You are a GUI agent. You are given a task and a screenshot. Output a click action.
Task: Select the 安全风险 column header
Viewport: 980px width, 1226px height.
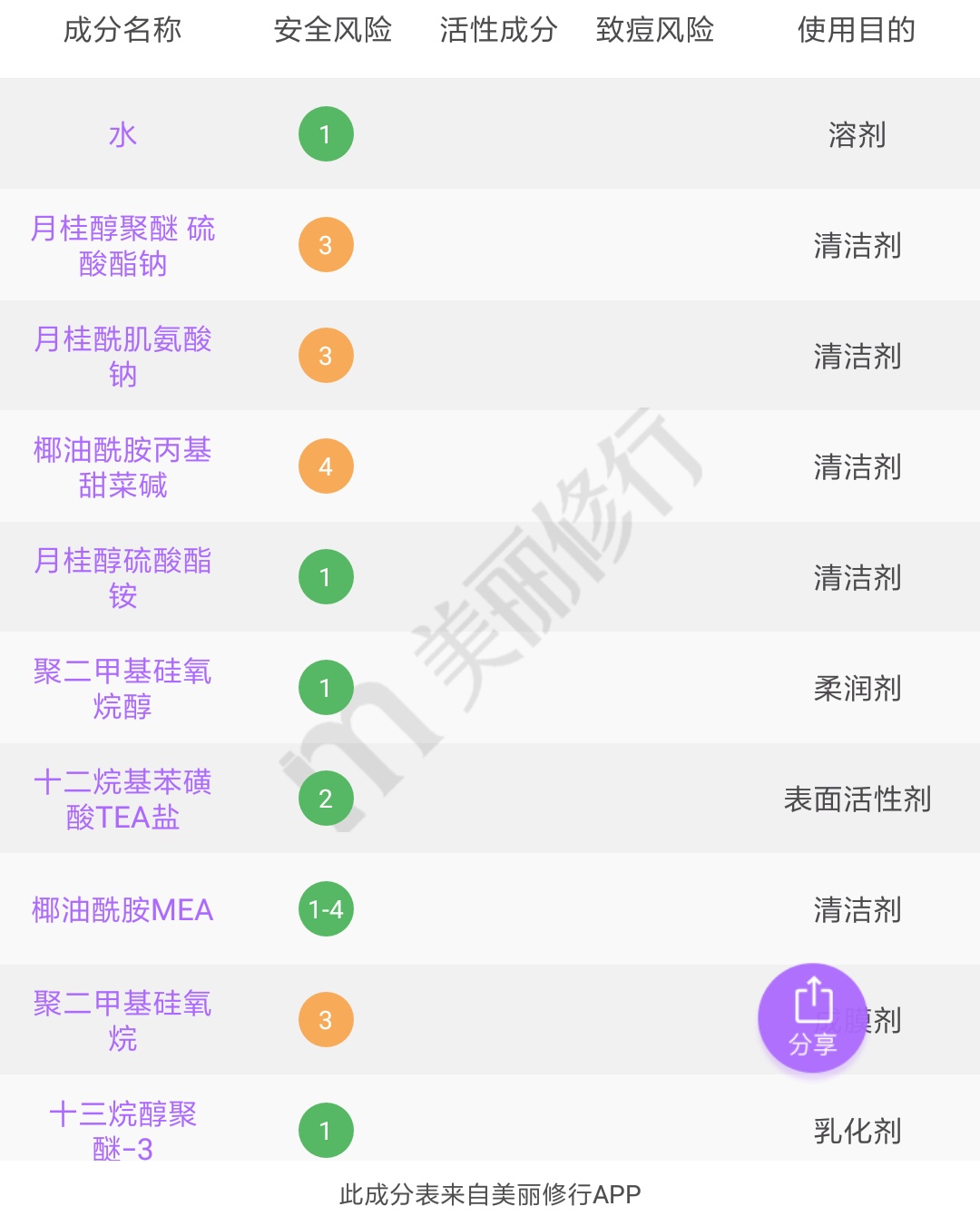(x=333, y=30)
